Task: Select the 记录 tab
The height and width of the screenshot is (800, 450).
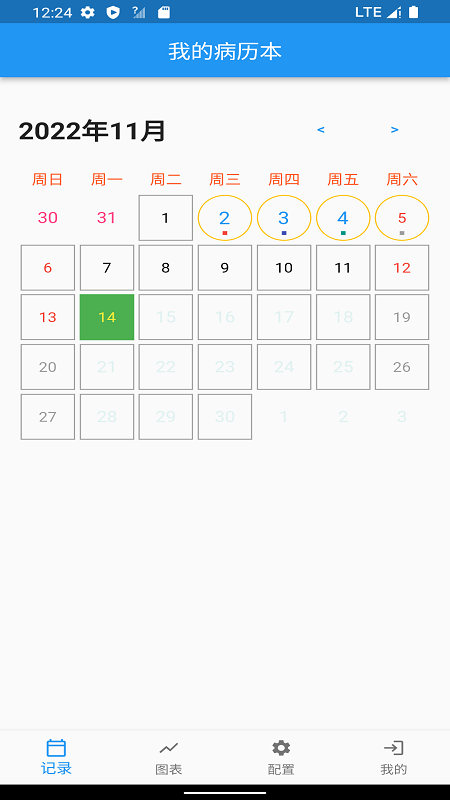Action: pos(56,758)
